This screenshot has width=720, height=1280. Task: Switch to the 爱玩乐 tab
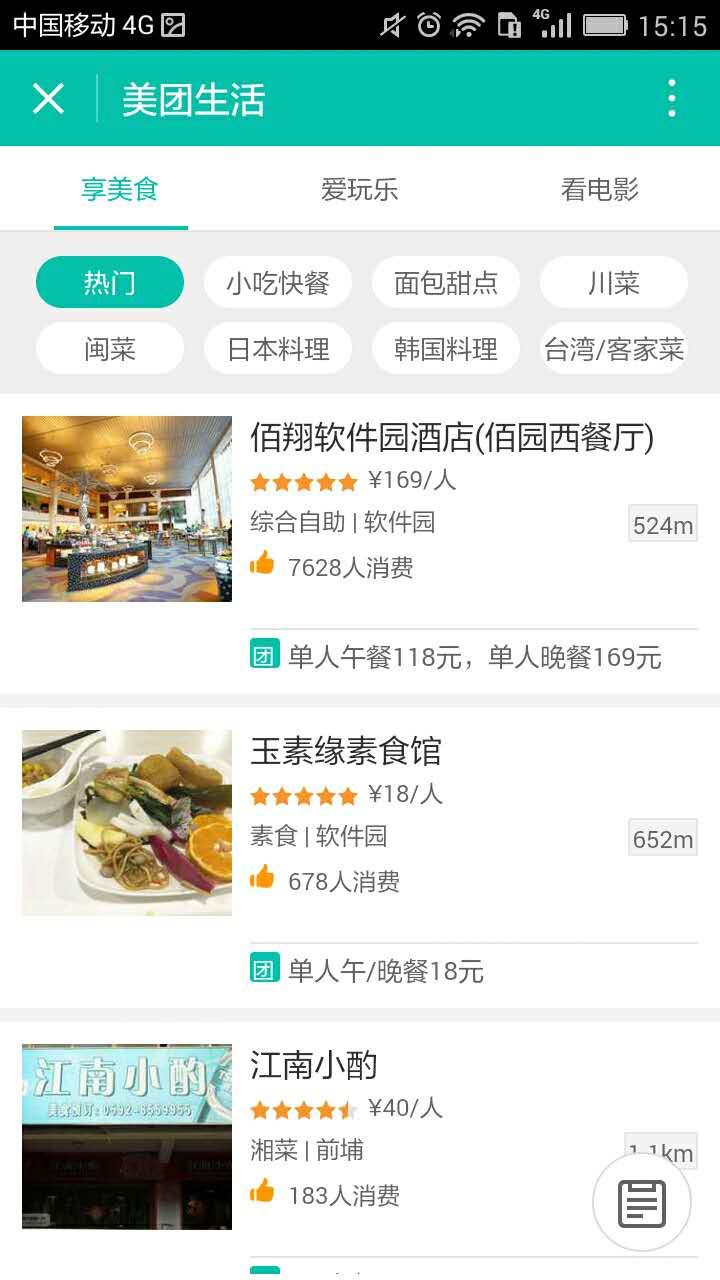(x=360, y=189)
